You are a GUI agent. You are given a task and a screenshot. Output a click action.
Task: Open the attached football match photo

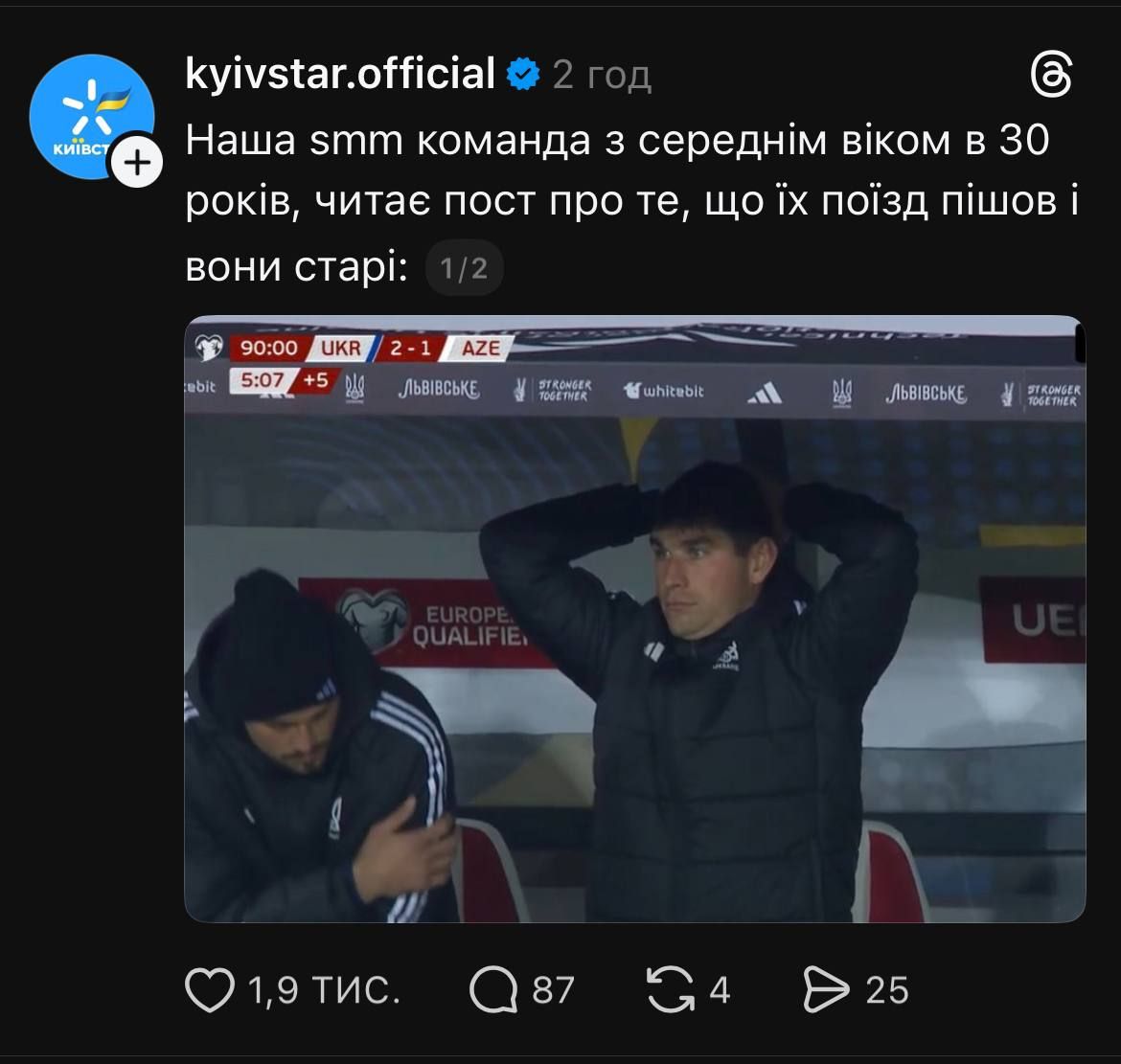[x=634, y=619]
